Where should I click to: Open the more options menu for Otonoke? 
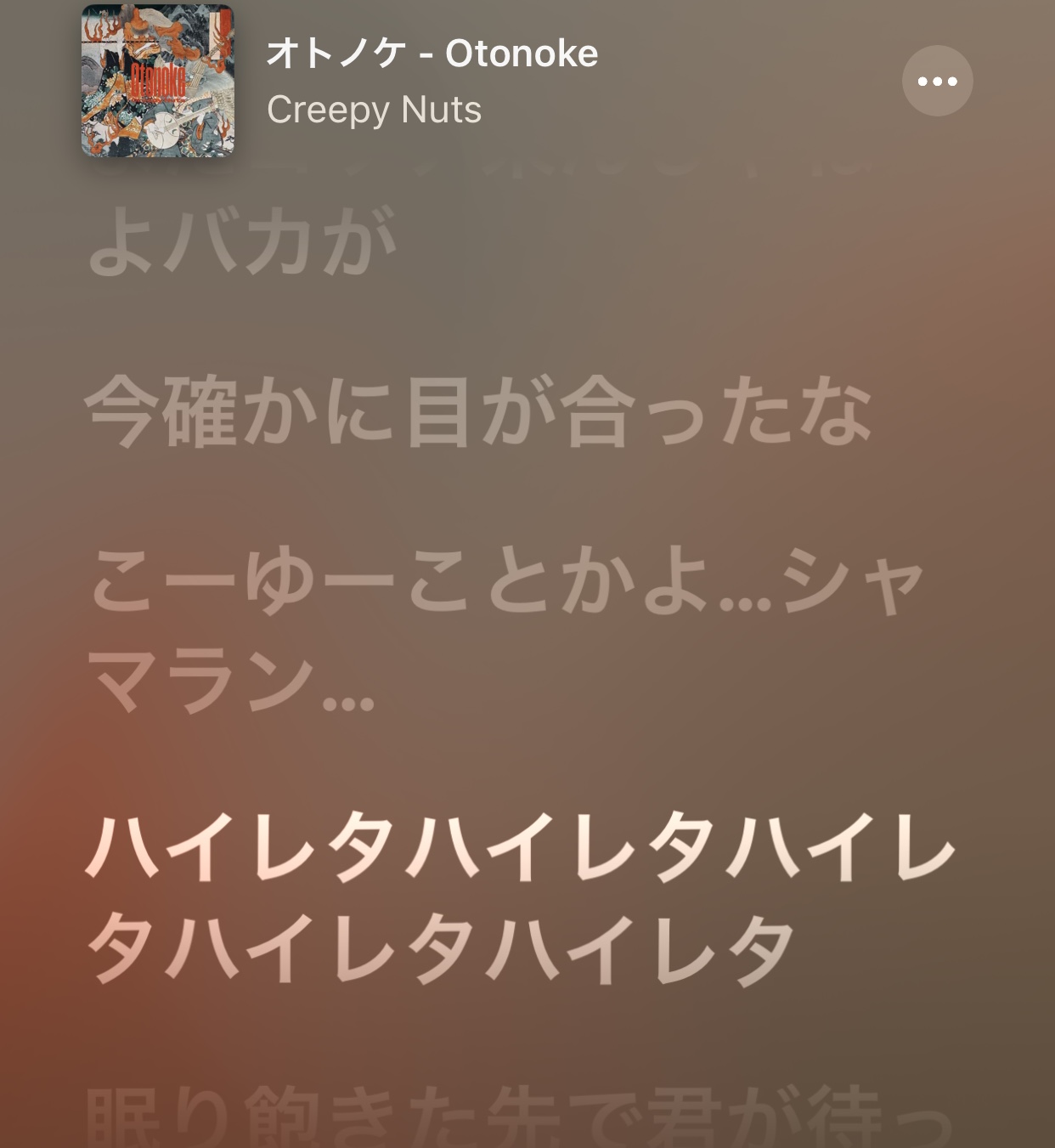(937, 81)
